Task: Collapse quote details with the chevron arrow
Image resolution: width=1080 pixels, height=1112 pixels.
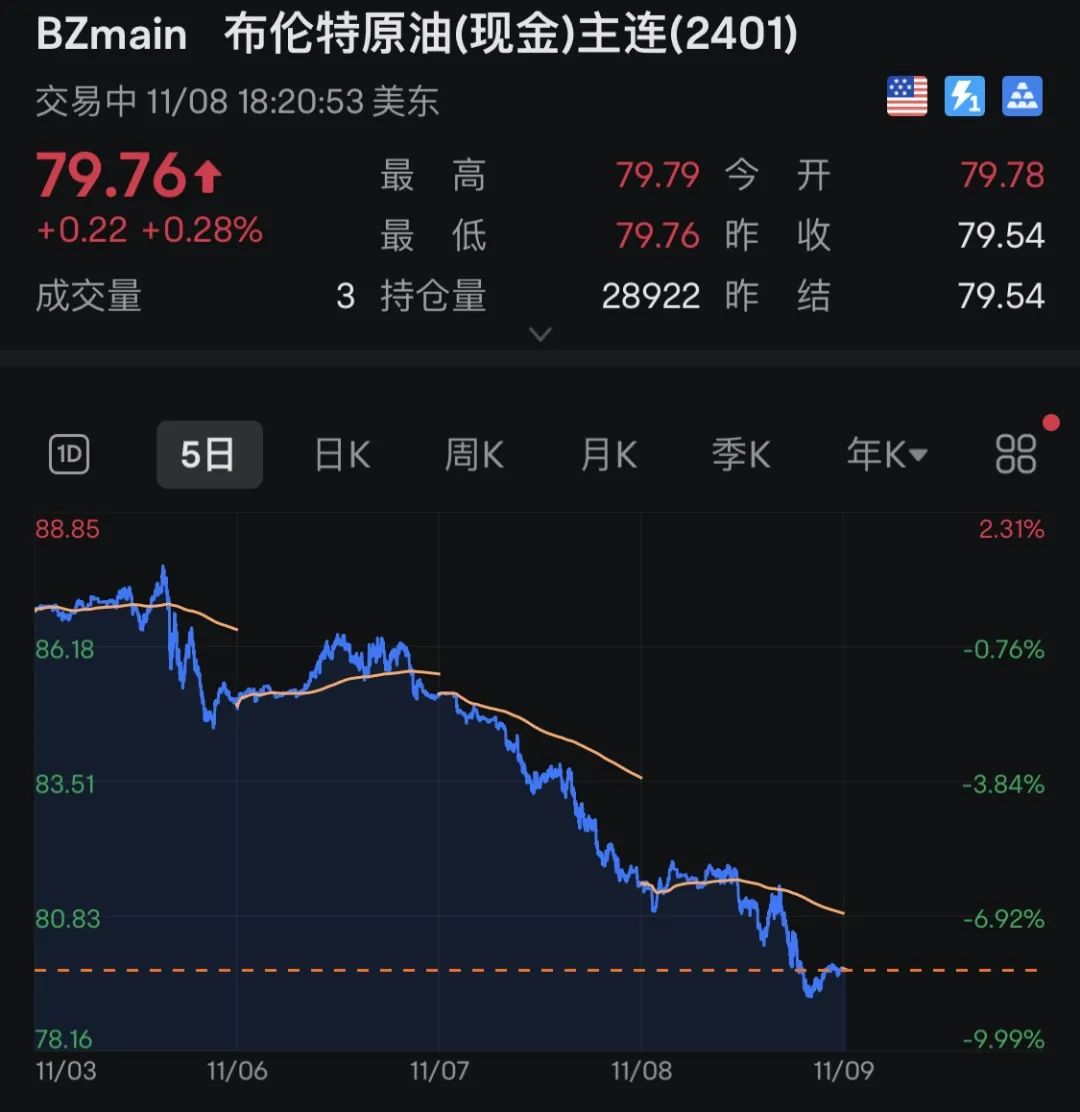Action: coord(541,333)
